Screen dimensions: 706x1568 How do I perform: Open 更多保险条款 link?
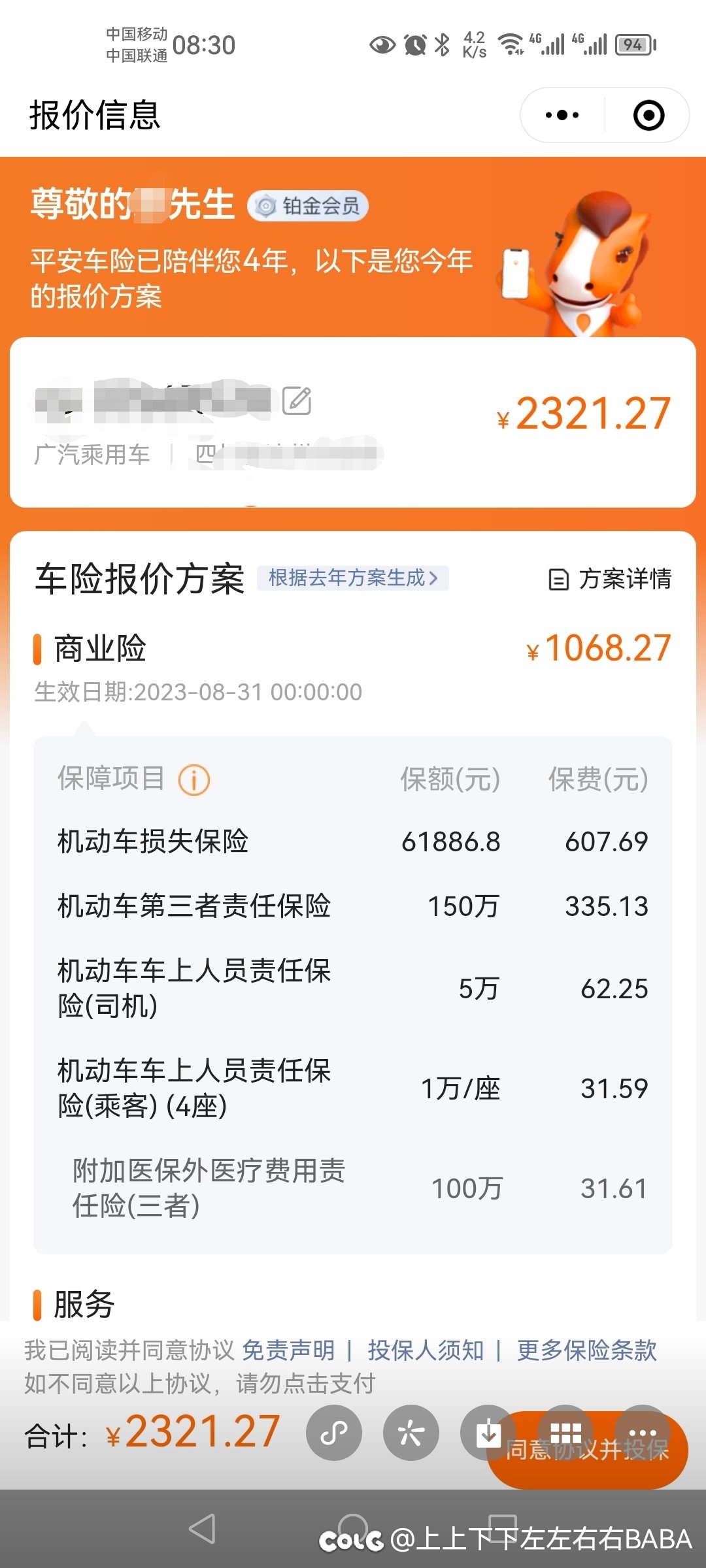[587, 1350]
